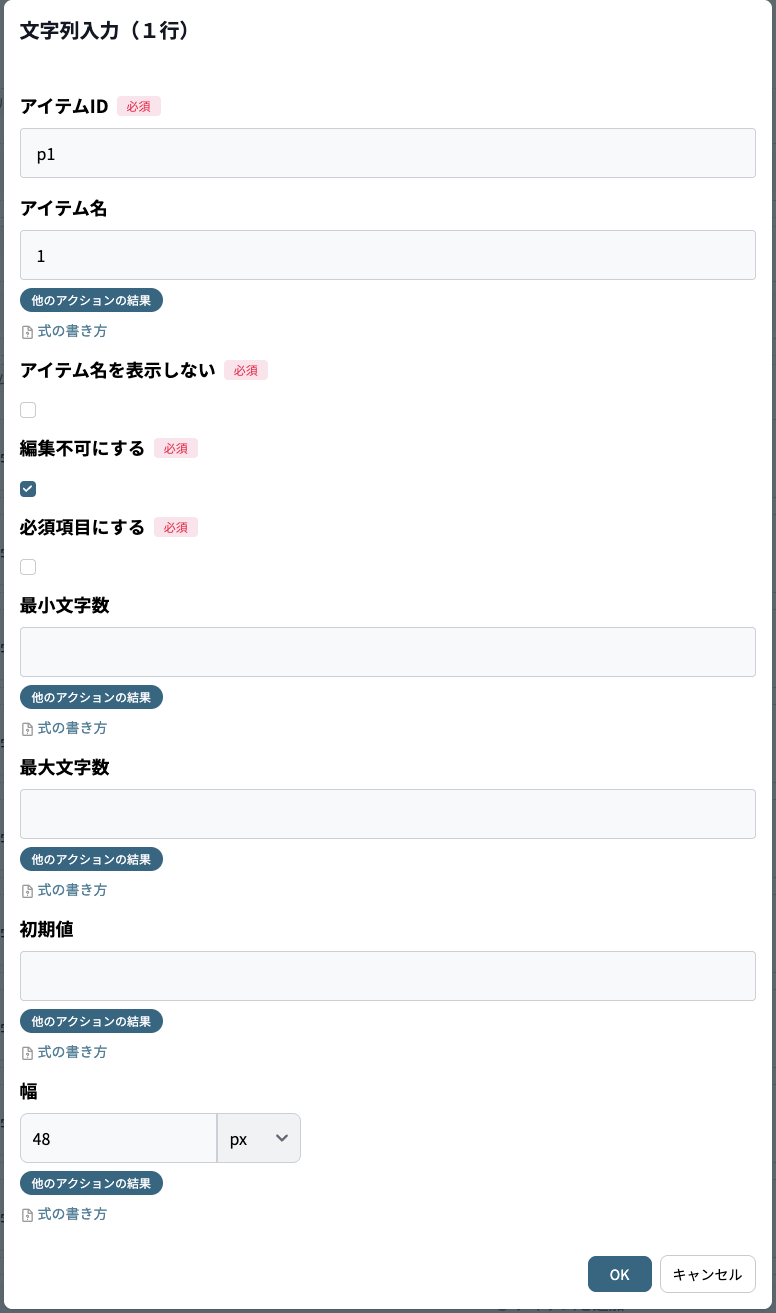The height and width of the screenshot is (1313, 776).
Task: Tap 他のアクションの結果 chip under 初期値
Action: [91, 1021]
